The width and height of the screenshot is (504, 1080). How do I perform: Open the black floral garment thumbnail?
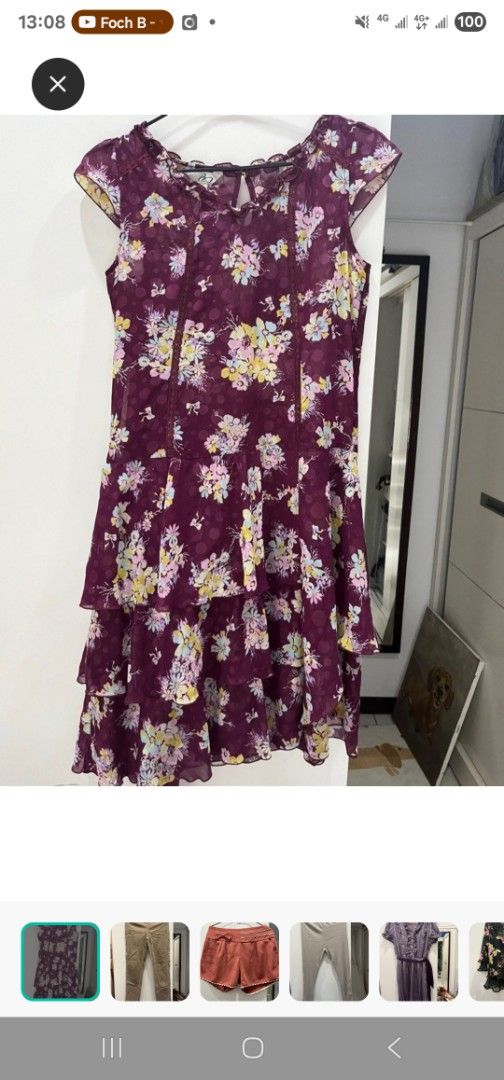[x=487, y=962]
